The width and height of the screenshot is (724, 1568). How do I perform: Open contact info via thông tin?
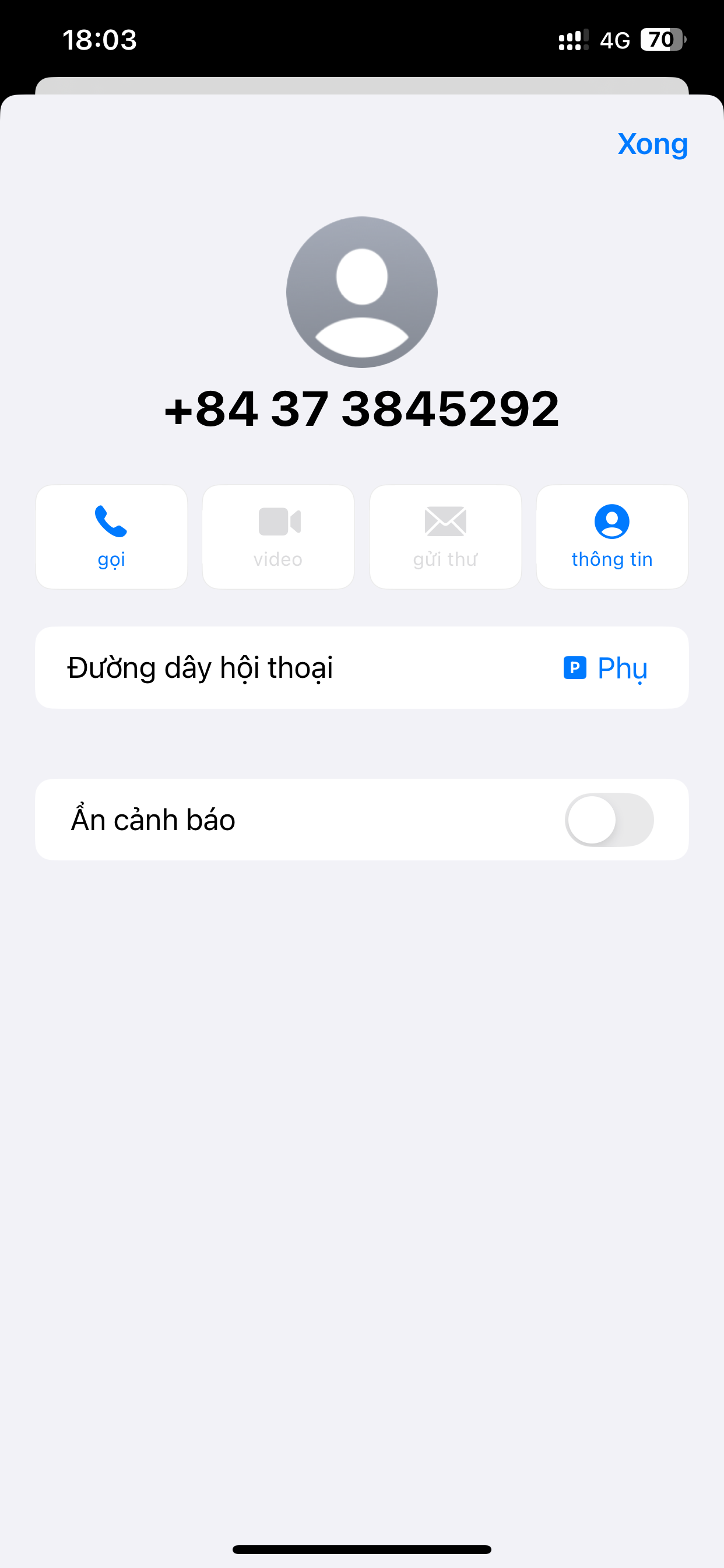pos(611,536)
